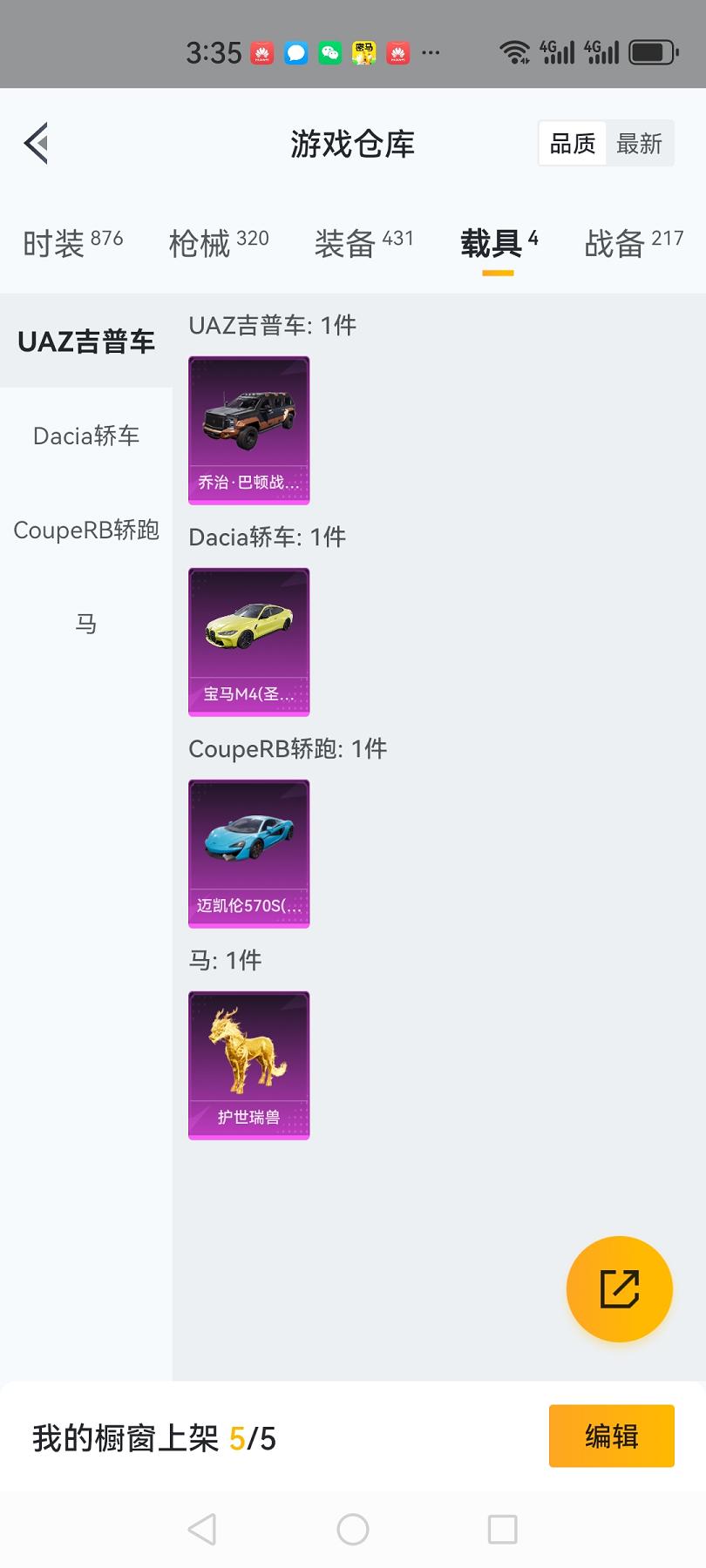The image size is (706, 1568).
Task: Select UAZ吉普车 in the side list
Action: 86,341
